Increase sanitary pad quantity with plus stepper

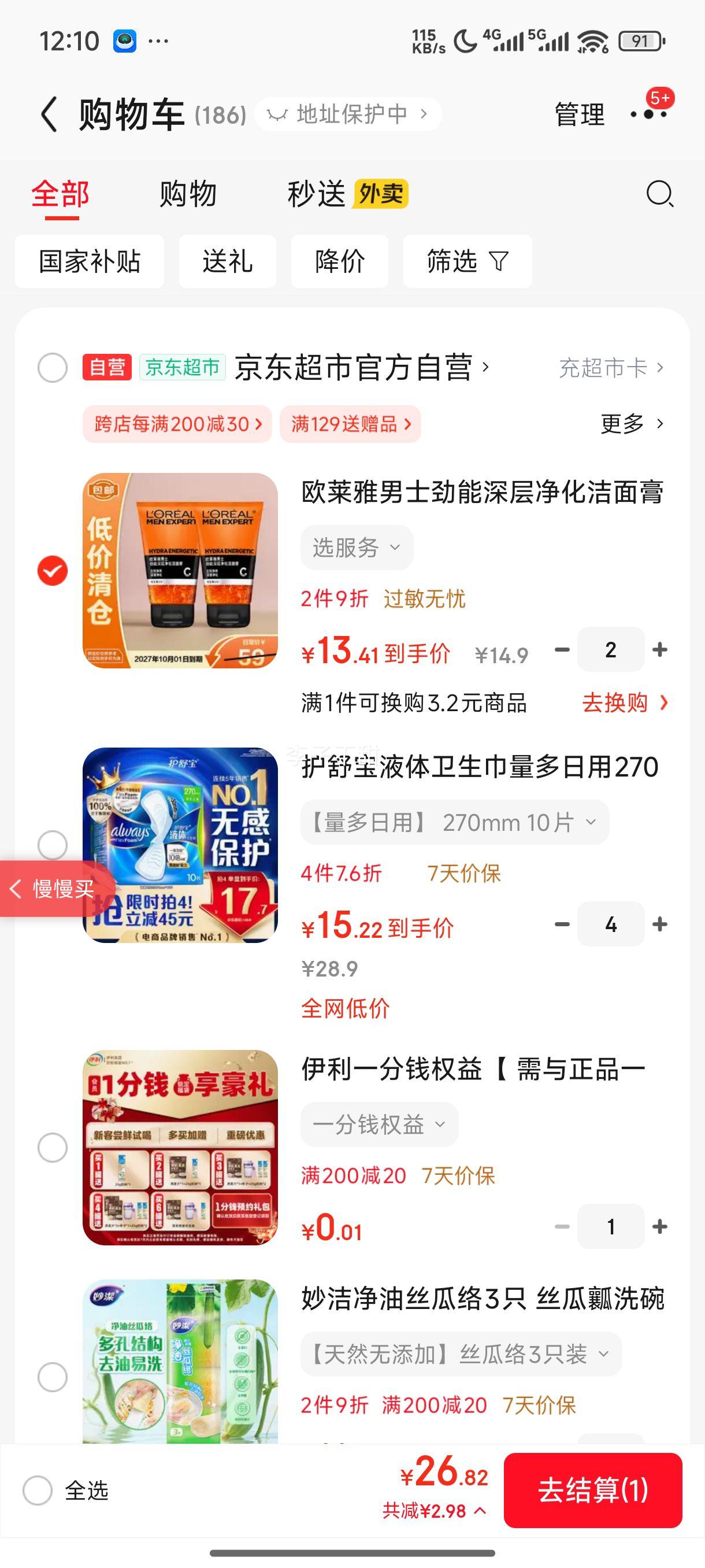click(659, 923)
